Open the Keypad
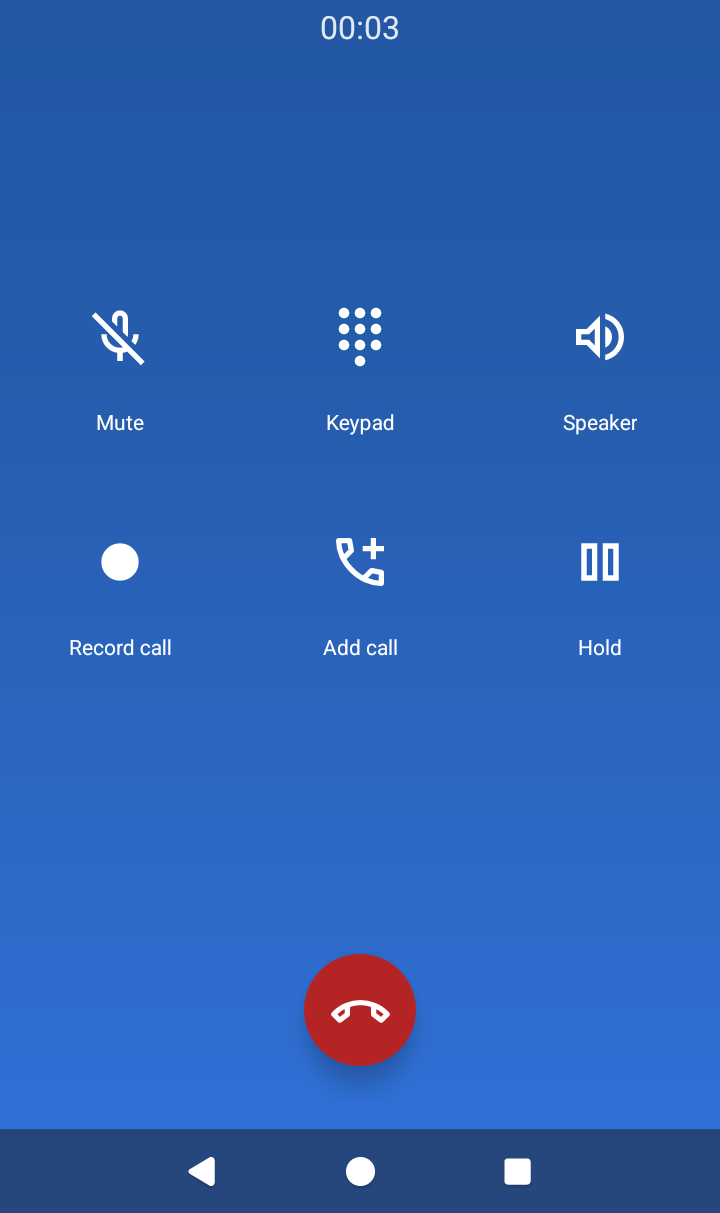 coord(360,337)
